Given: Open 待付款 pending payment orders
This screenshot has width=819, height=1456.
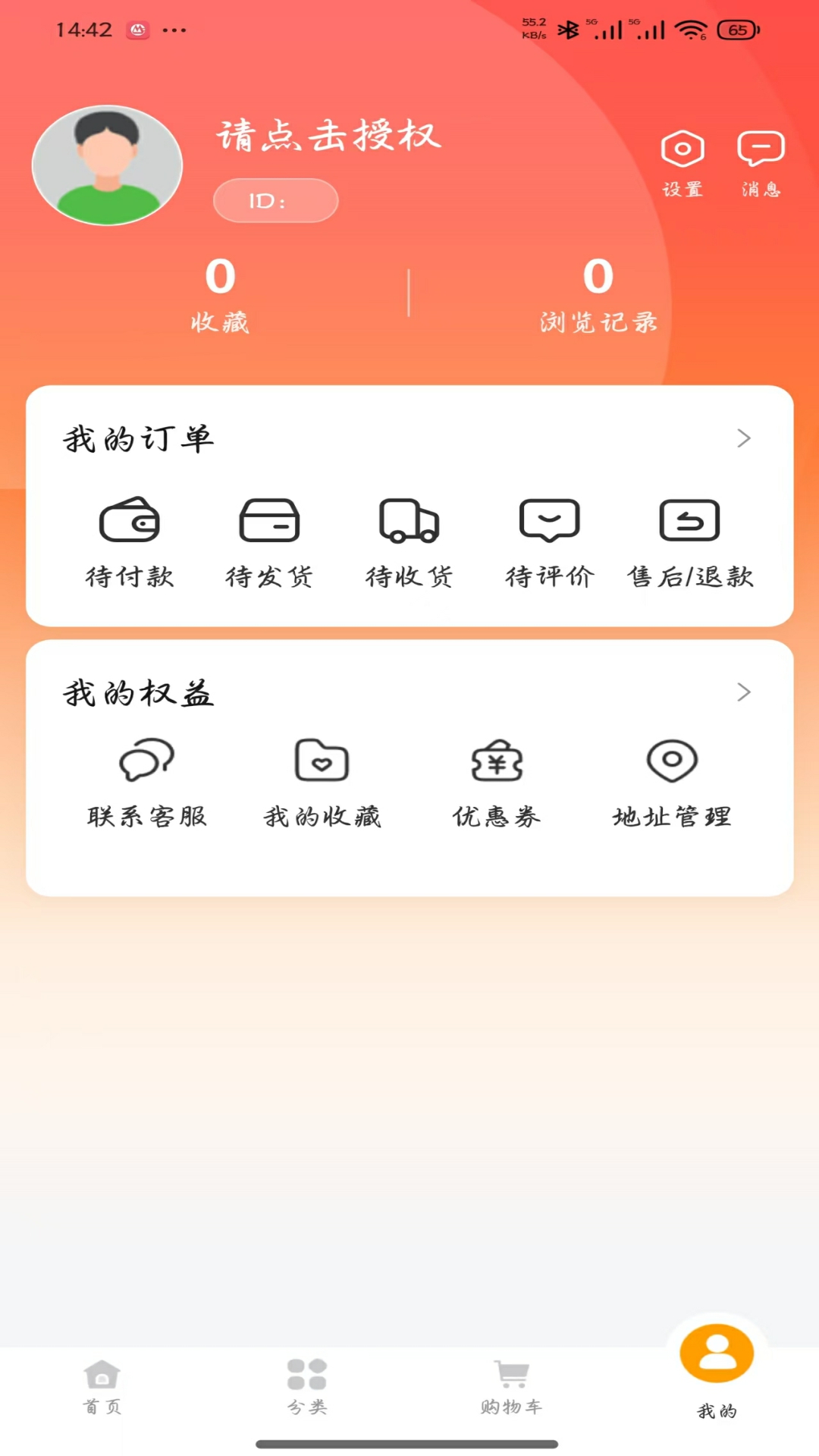Looking at the screenshot, I should [x=130, y=542].
